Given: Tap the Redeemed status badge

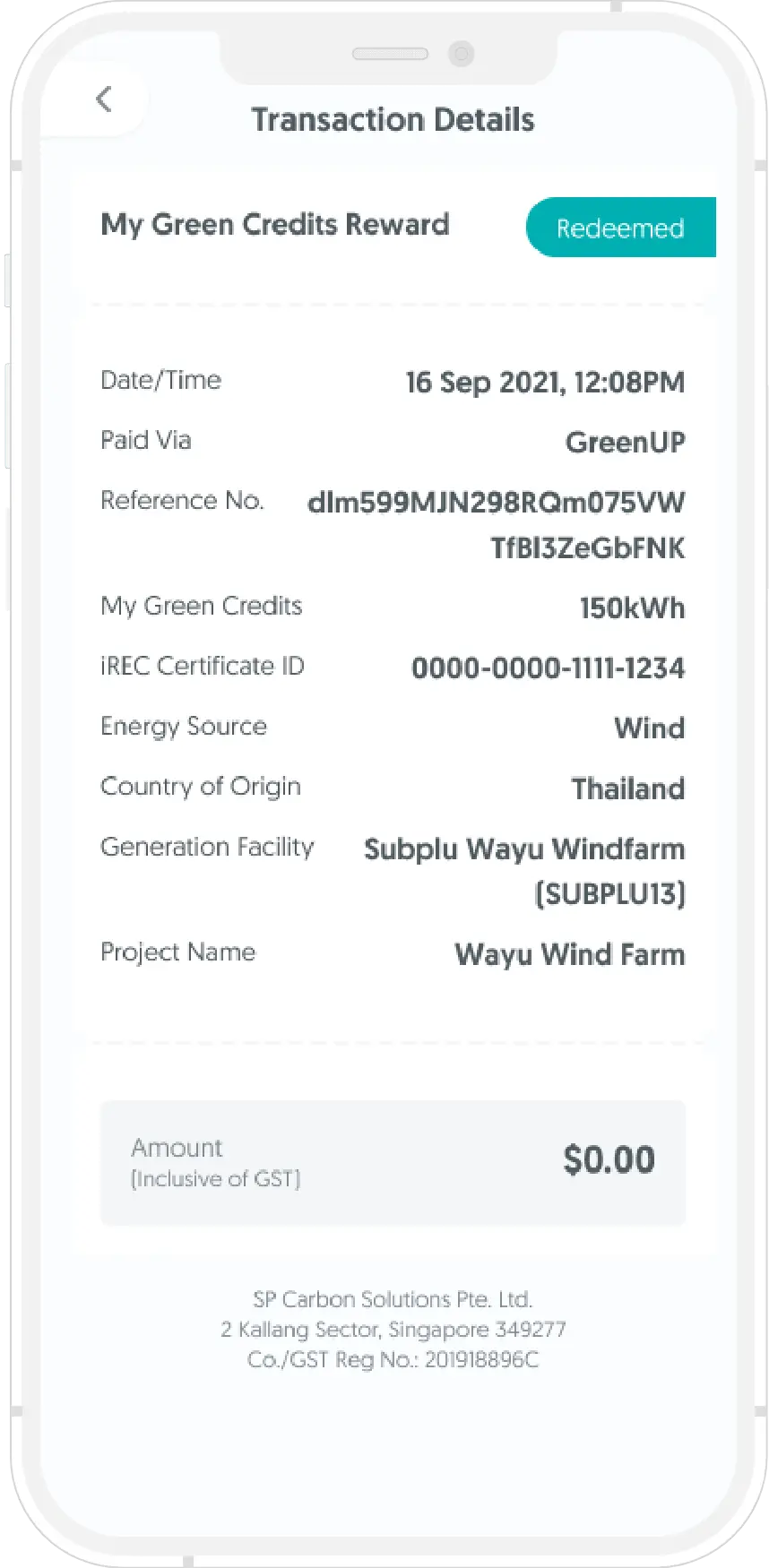Looking at the screenshot, I should coord(620,228).
